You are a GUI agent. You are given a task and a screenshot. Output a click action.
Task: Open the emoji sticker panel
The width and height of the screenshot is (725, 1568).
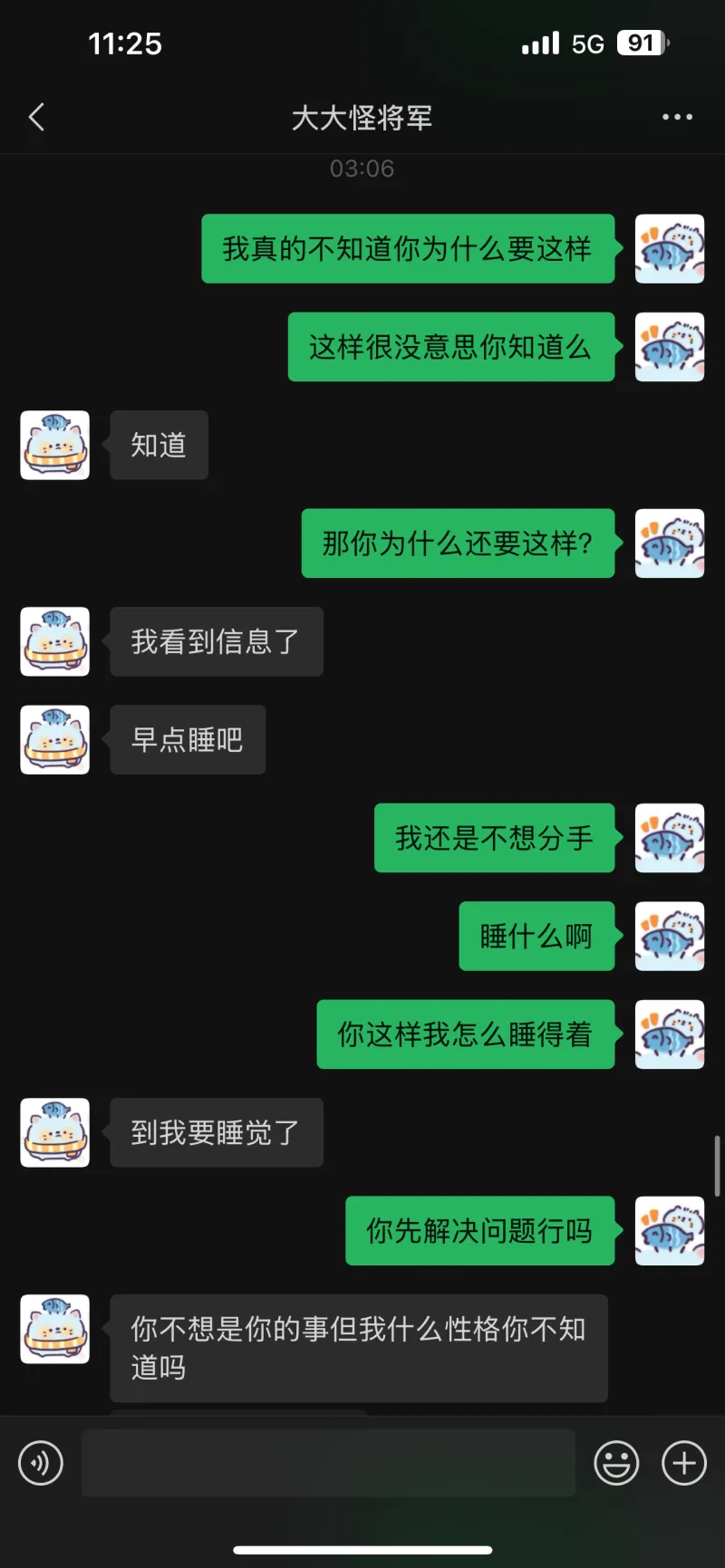(x=616, y=1463)
